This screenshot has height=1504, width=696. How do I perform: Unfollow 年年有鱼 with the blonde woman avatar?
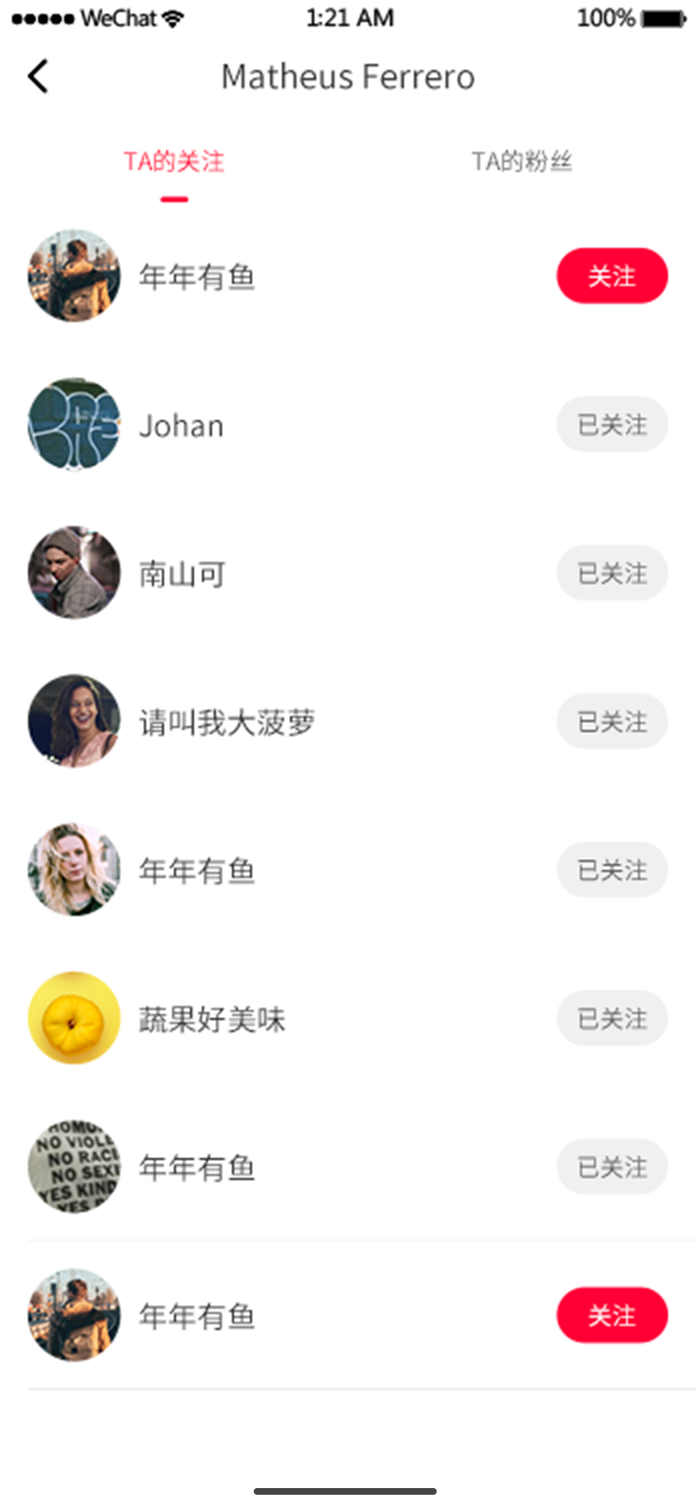[612, 870]
